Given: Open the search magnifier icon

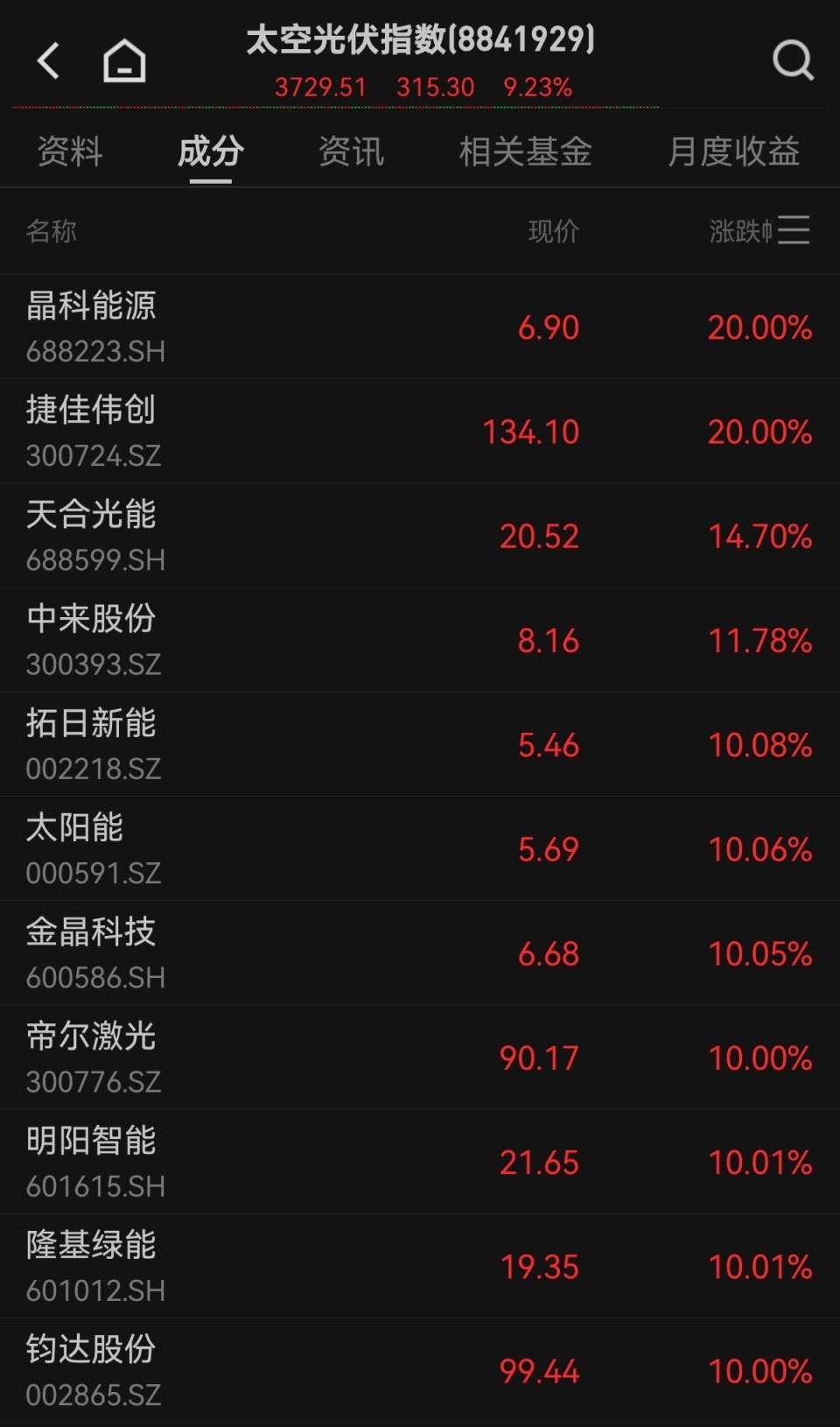Looking at the screenshot, I should pyautogui.click(x=792, y=61).
